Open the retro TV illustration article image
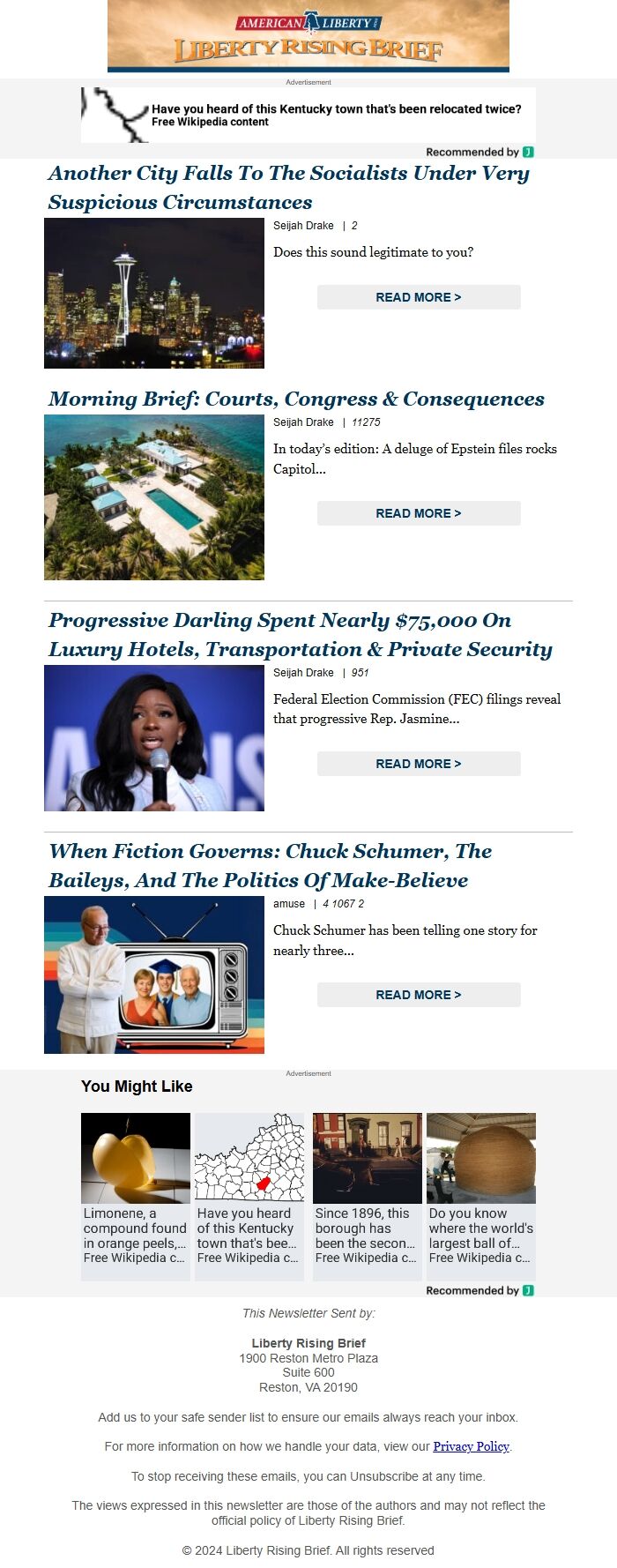 tap(154, 974)
